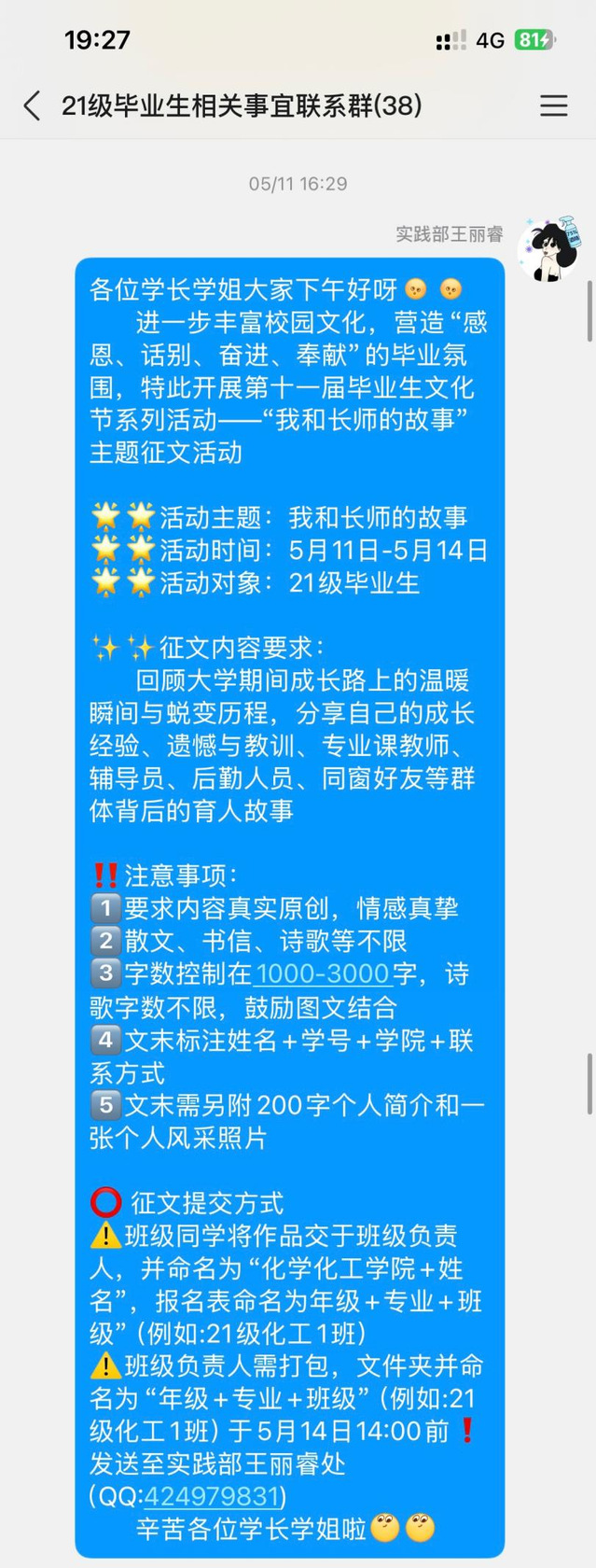
Task: Open the group chat menu
Action: (x=554, y=105)
